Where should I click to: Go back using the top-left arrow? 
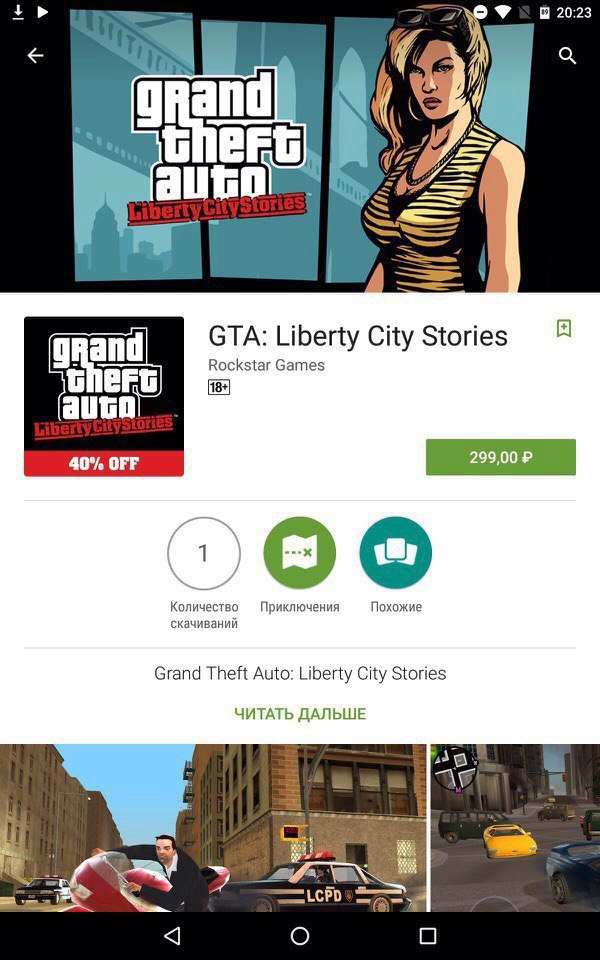click(35, 56)
